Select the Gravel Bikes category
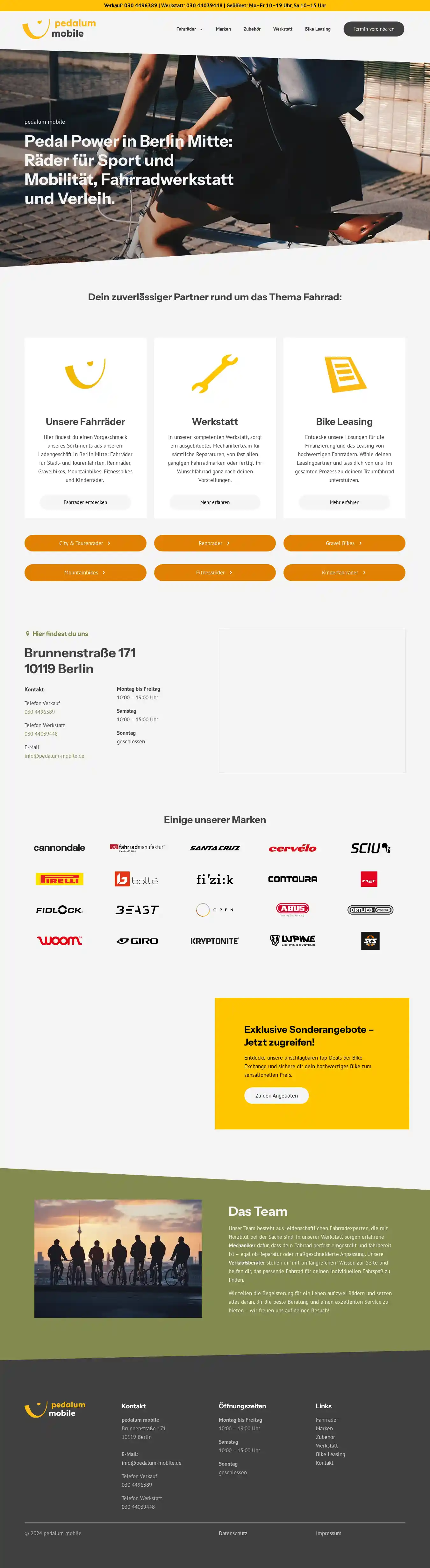 [x=344, y=543]
